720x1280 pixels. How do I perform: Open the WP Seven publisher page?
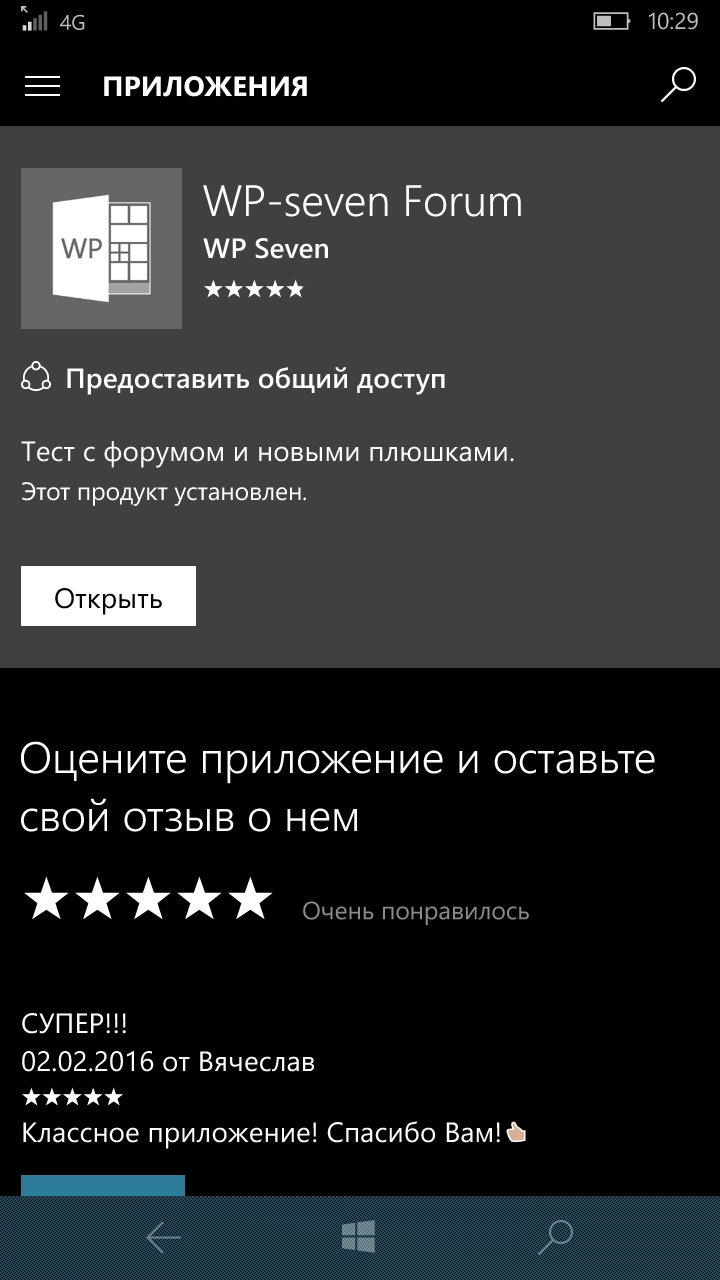click(266, 248)
